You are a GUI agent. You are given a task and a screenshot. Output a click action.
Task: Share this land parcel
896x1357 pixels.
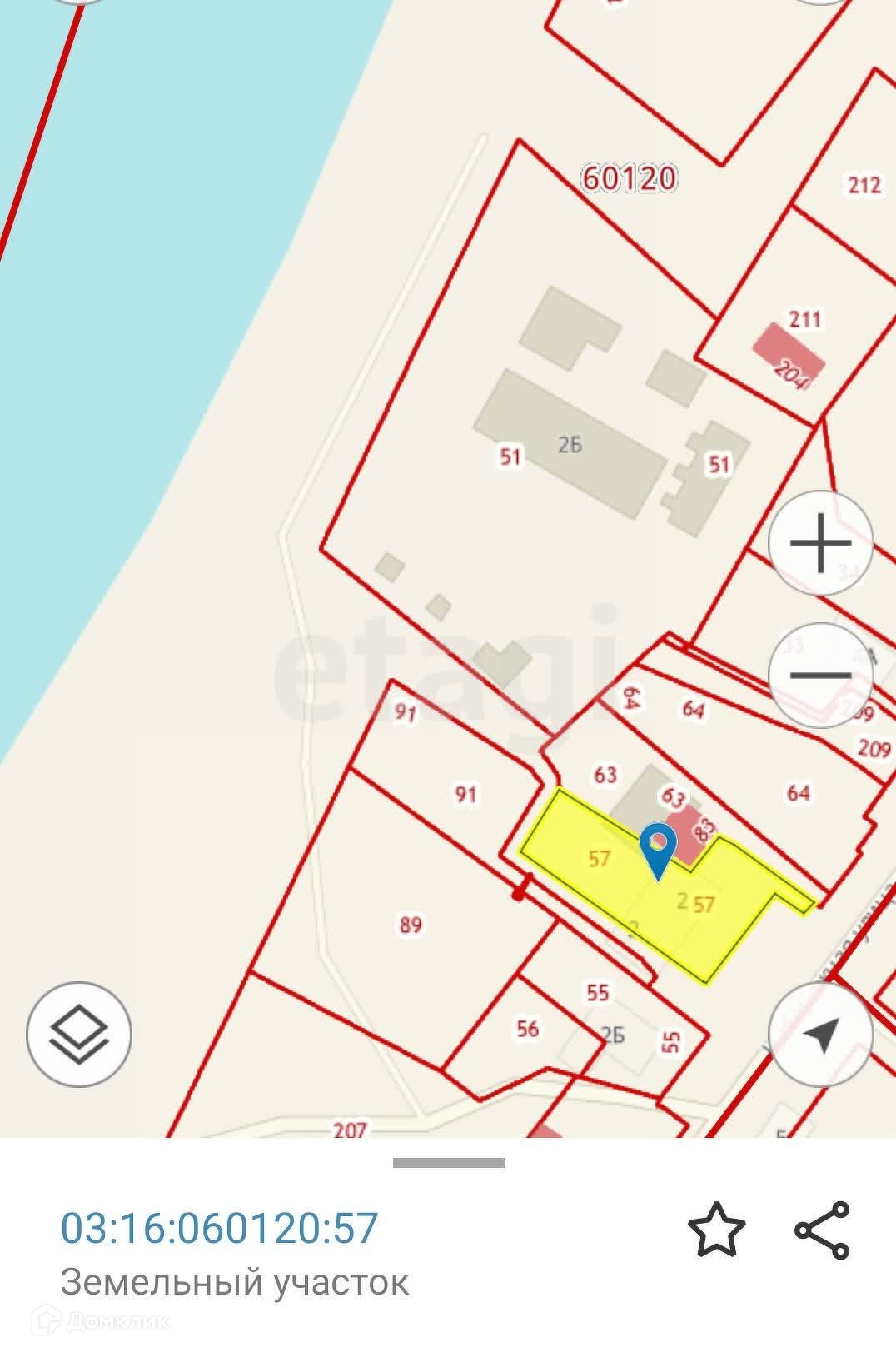pyautogui.click(x=822, y=1230)
